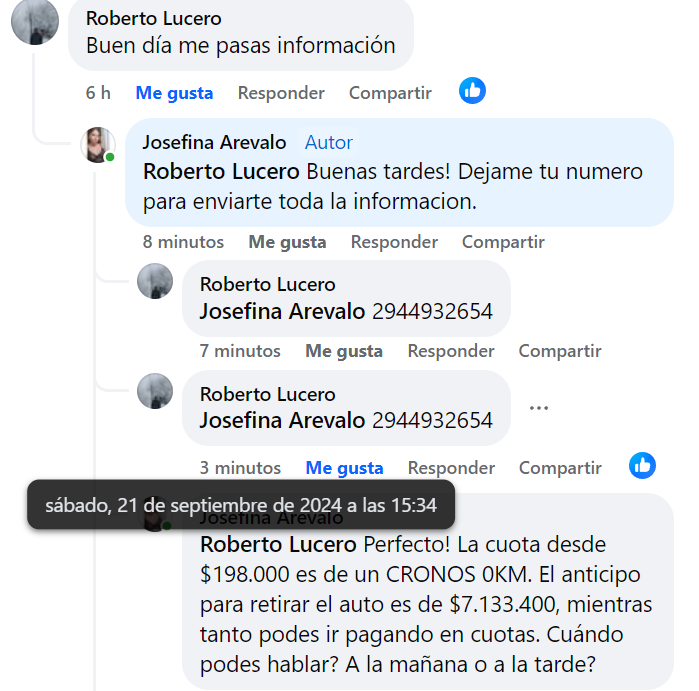Tap Compartir under the 8 minutos comment
The height and width of the screenshot is (691, 699).
coord(503,242)
